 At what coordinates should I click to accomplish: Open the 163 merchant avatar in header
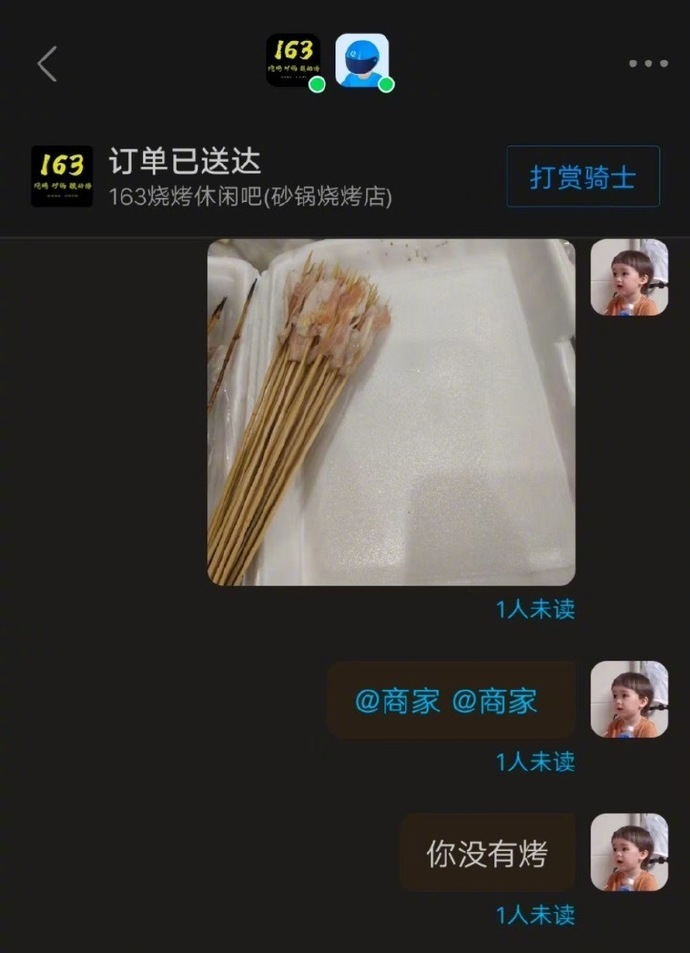(293, 60)
